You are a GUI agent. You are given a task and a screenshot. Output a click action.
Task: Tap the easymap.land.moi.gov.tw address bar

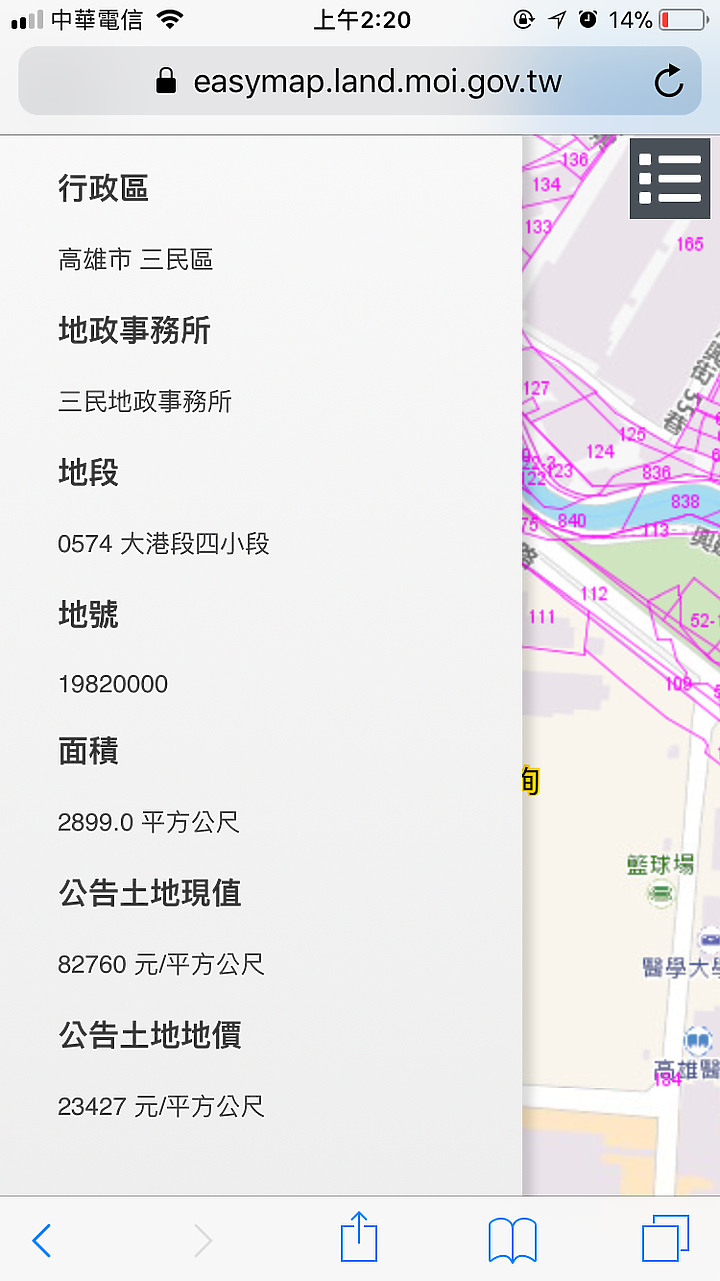coord(360,81)
